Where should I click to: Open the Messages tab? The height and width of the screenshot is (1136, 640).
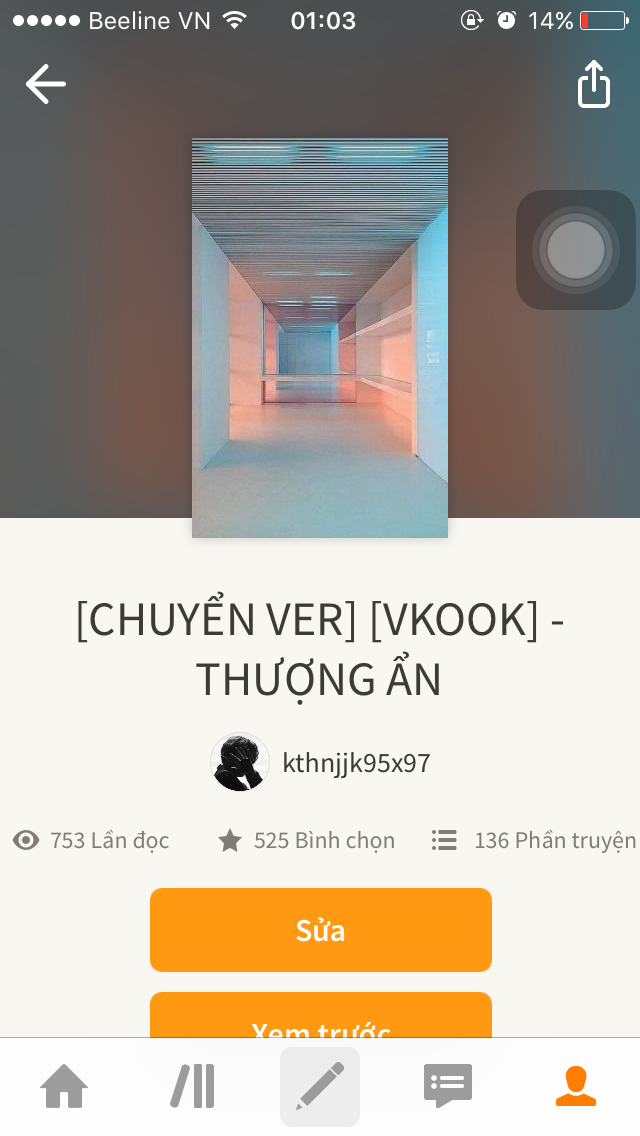tap(448, 1086)
